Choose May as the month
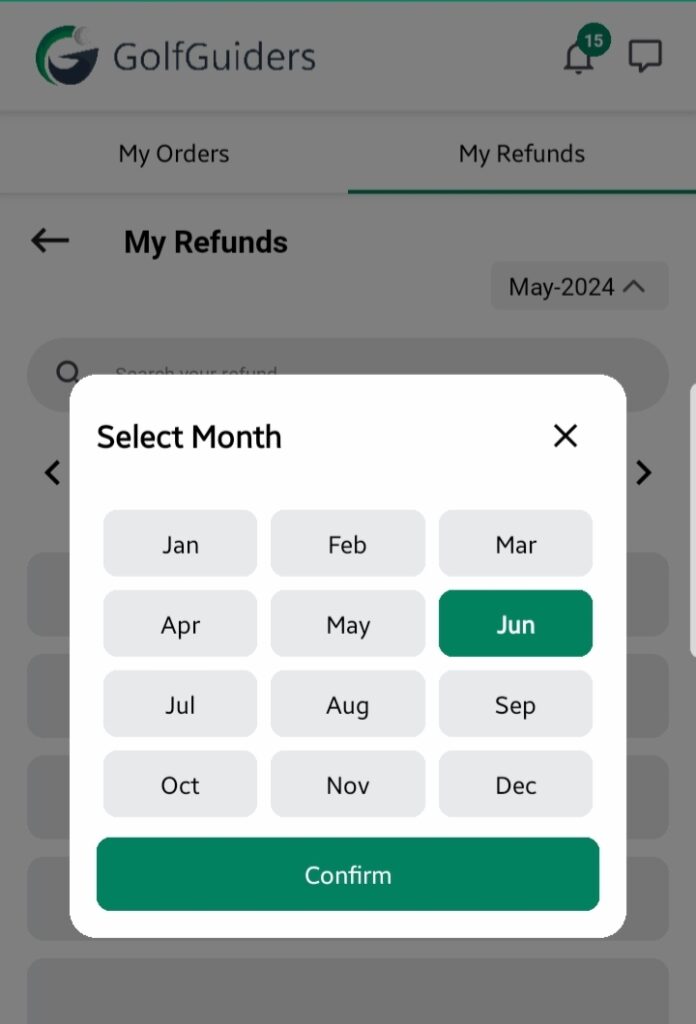This screenshot has height=1024, width=696. coord(347,624)
